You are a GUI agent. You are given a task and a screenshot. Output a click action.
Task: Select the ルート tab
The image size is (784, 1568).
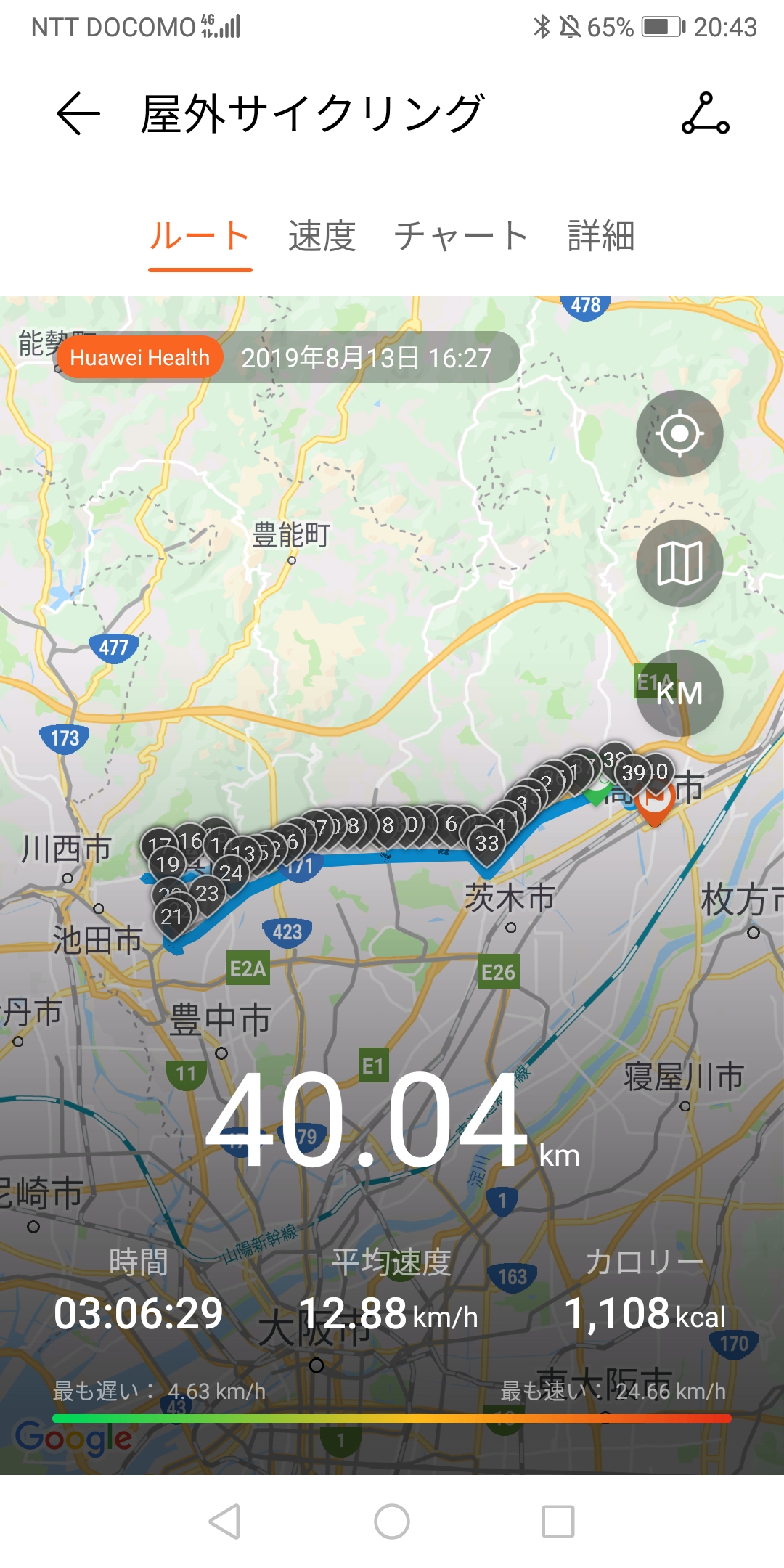[x=200, y=237]
